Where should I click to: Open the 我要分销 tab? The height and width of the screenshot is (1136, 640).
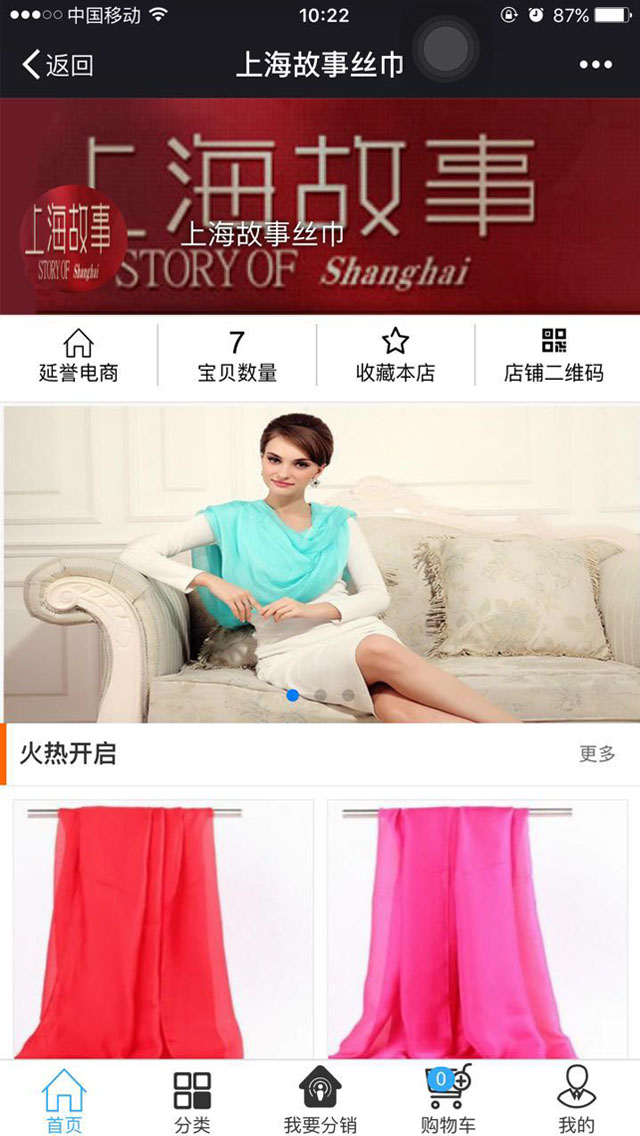pyautogui.click(x=320, y=1100)
